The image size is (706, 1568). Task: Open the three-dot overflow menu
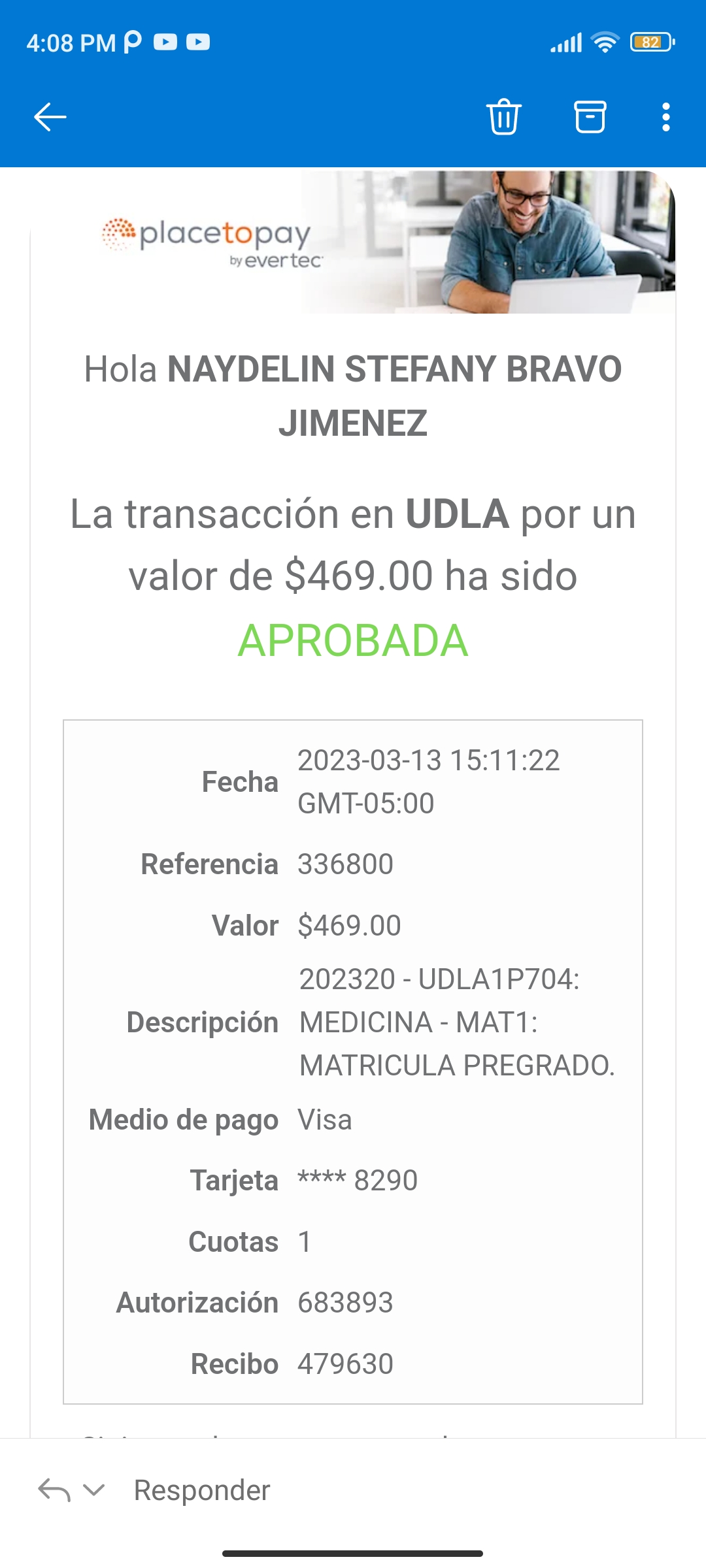point(665,118)
